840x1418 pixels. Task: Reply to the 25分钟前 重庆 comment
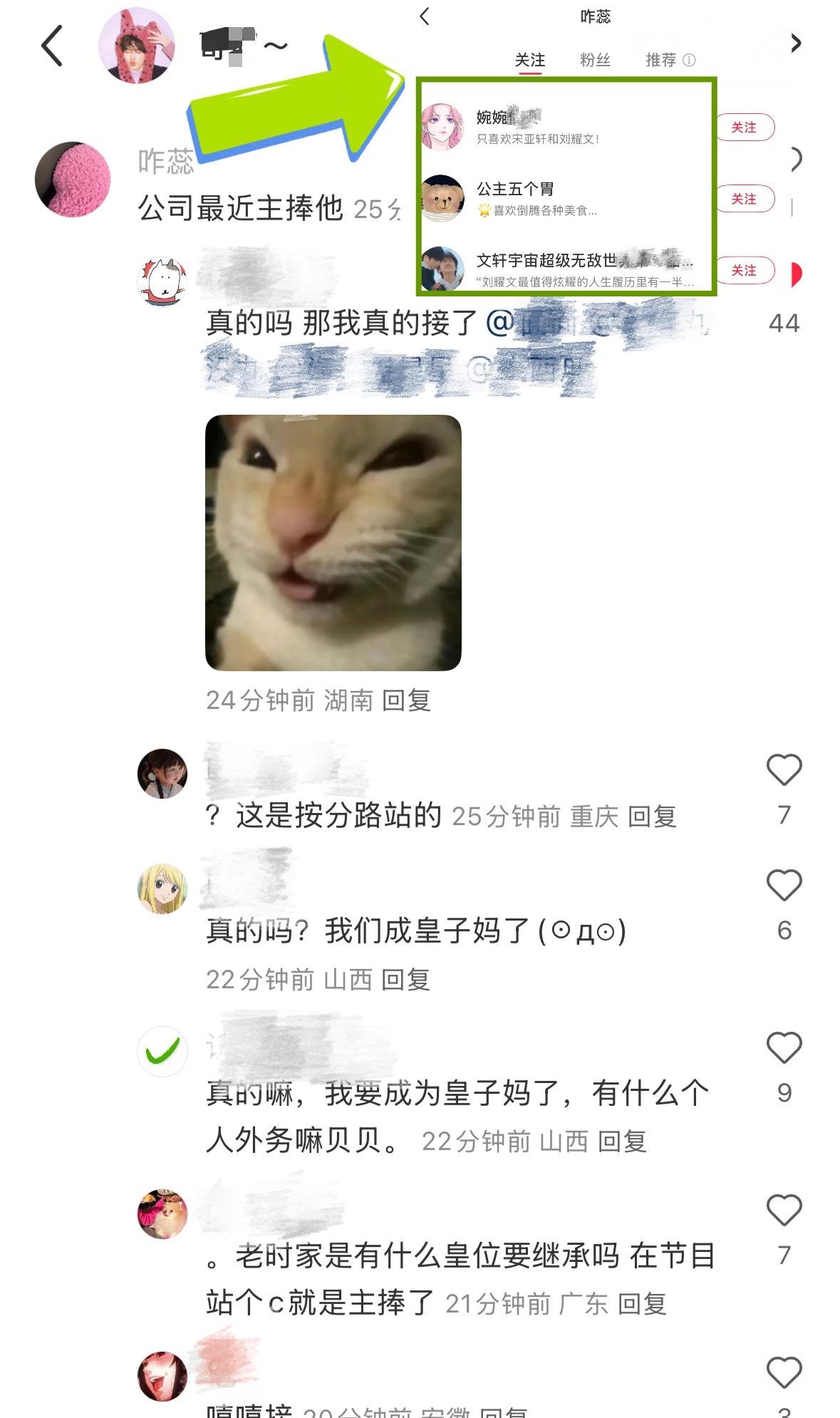[x=652, y=817]
